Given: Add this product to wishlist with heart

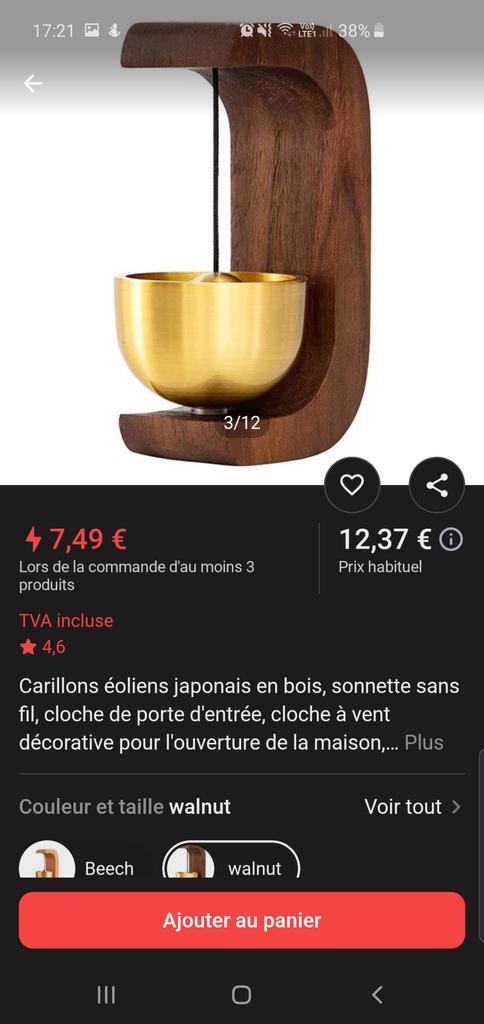Looking at the screenshot, I should (x=352, y=485).
